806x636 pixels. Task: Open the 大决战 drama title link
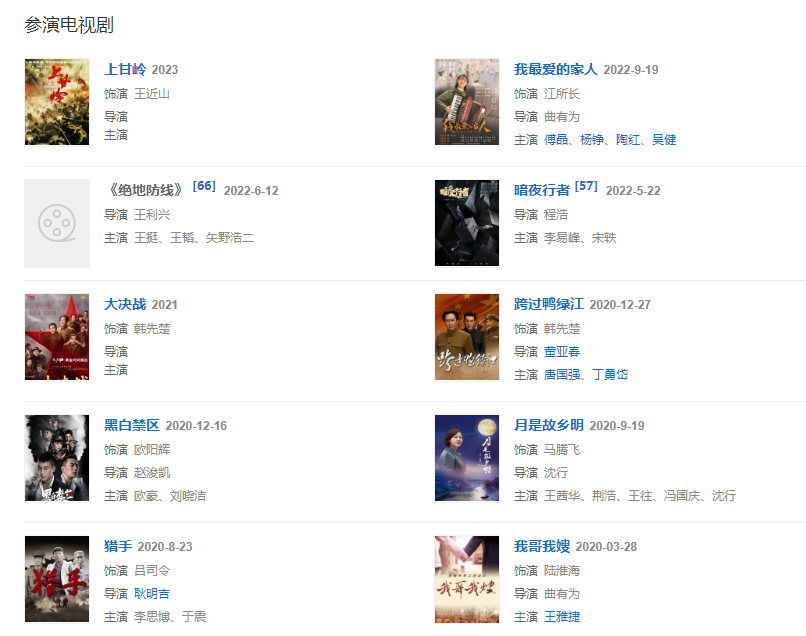(x=124, y=304)
